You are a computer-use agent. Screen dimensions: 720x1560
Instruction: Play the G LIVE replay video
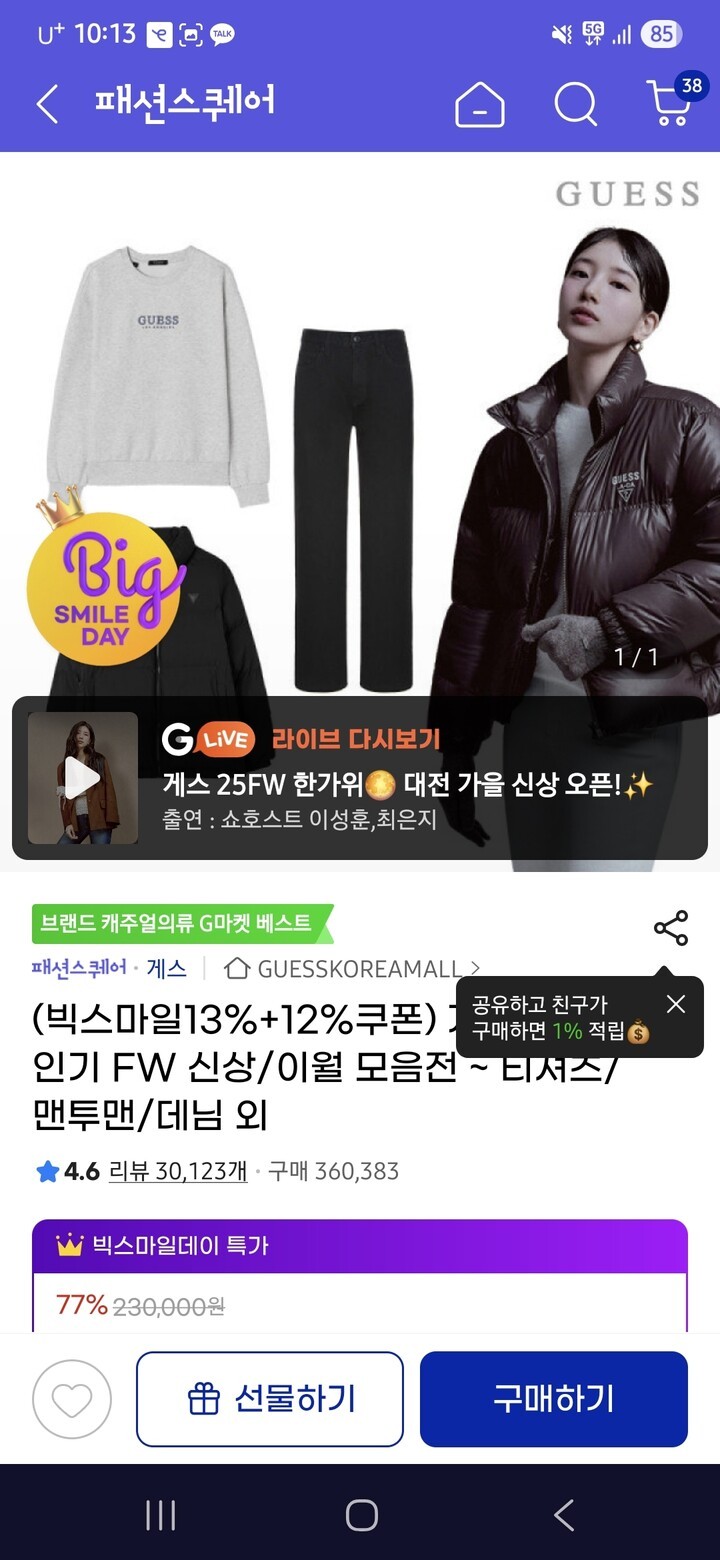click(83, 778)
